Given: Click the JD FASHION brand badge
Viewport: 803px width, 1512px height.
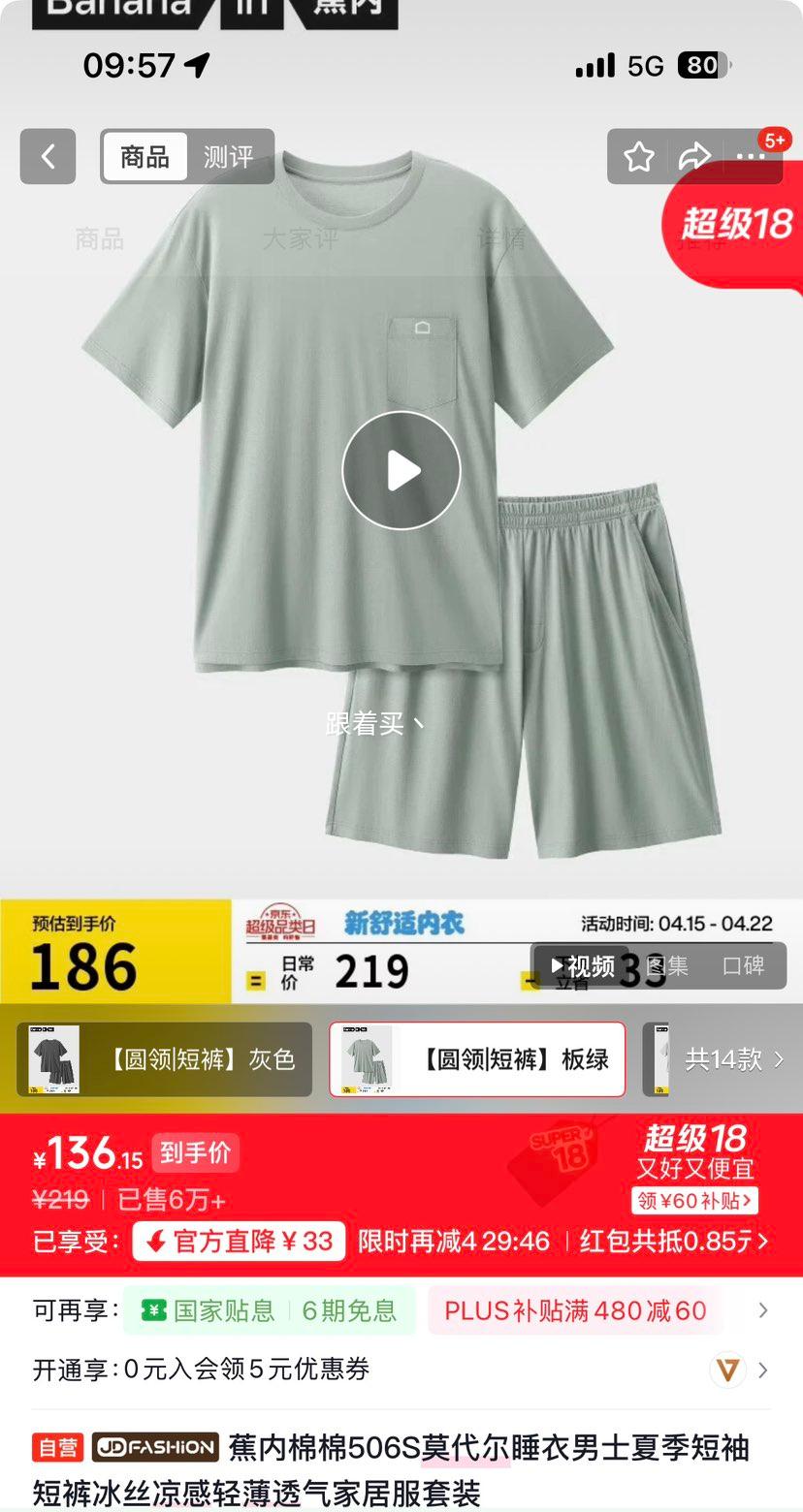Looking at the screenshot, I should pyautogui.click(x=155, y=1448).
